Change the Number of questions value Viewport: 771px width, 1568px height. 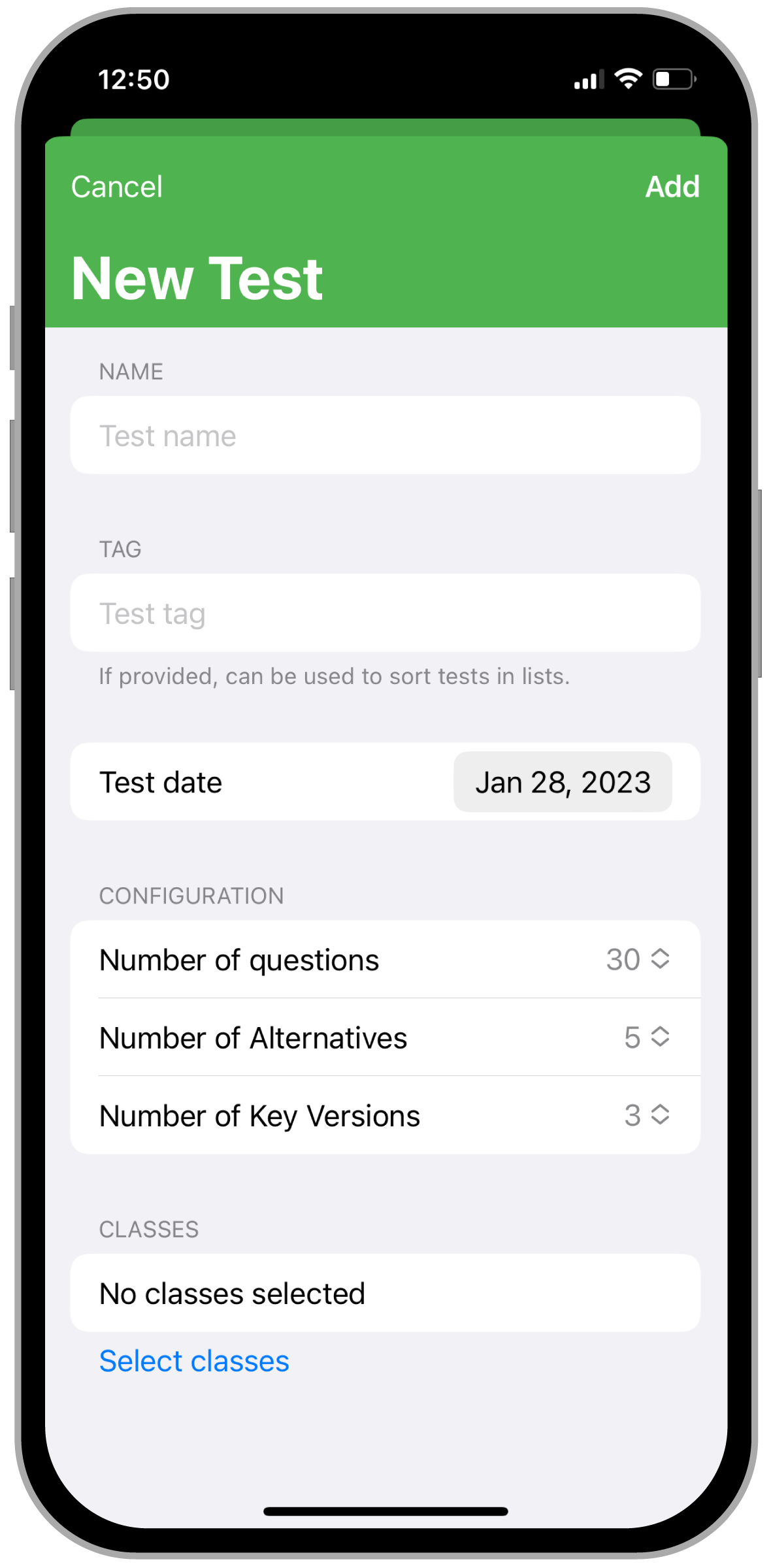638,959
